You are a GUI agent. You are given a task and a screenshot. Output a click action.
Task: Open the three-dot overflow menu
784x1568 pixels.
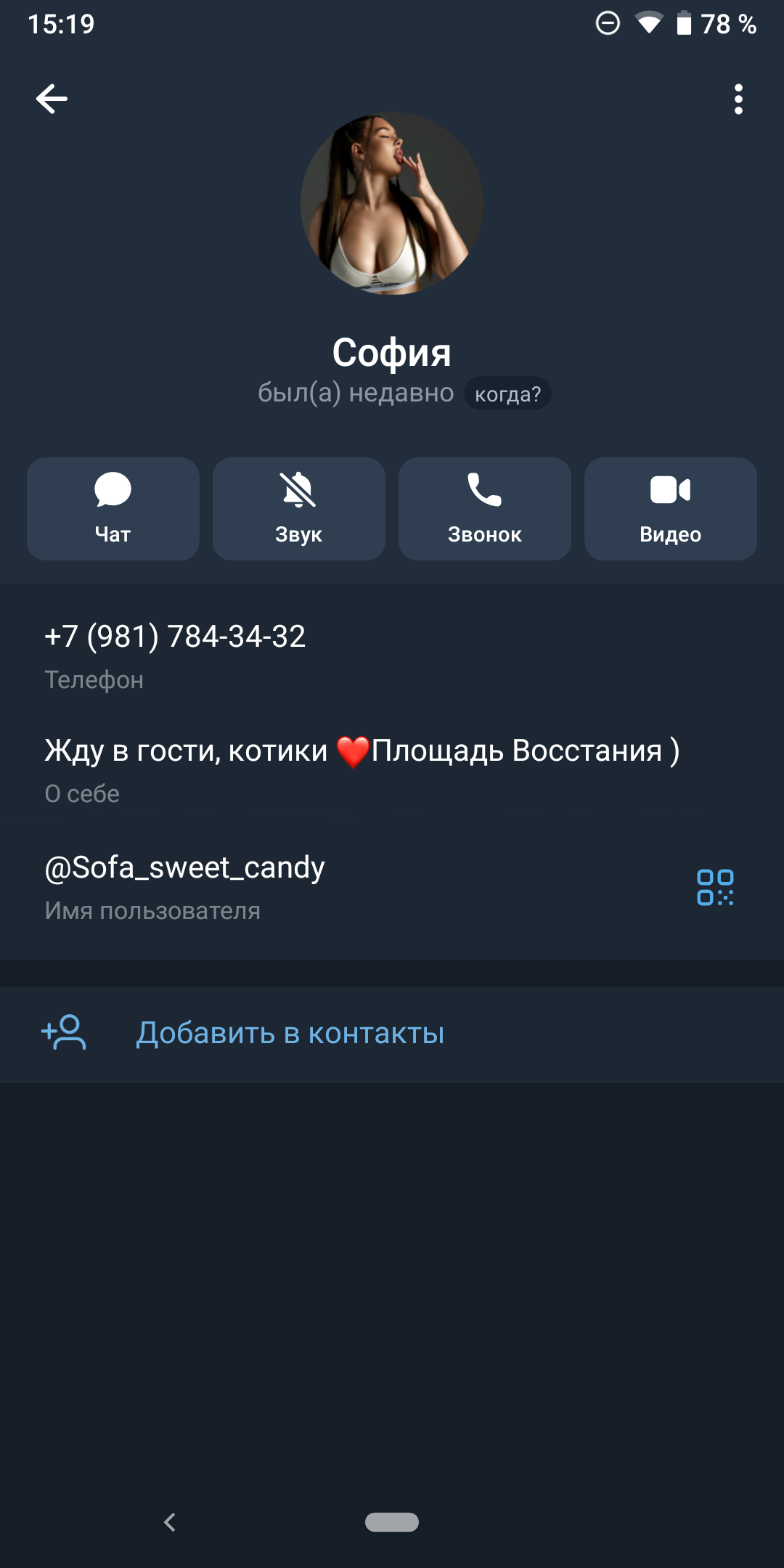tap(738, 99)
